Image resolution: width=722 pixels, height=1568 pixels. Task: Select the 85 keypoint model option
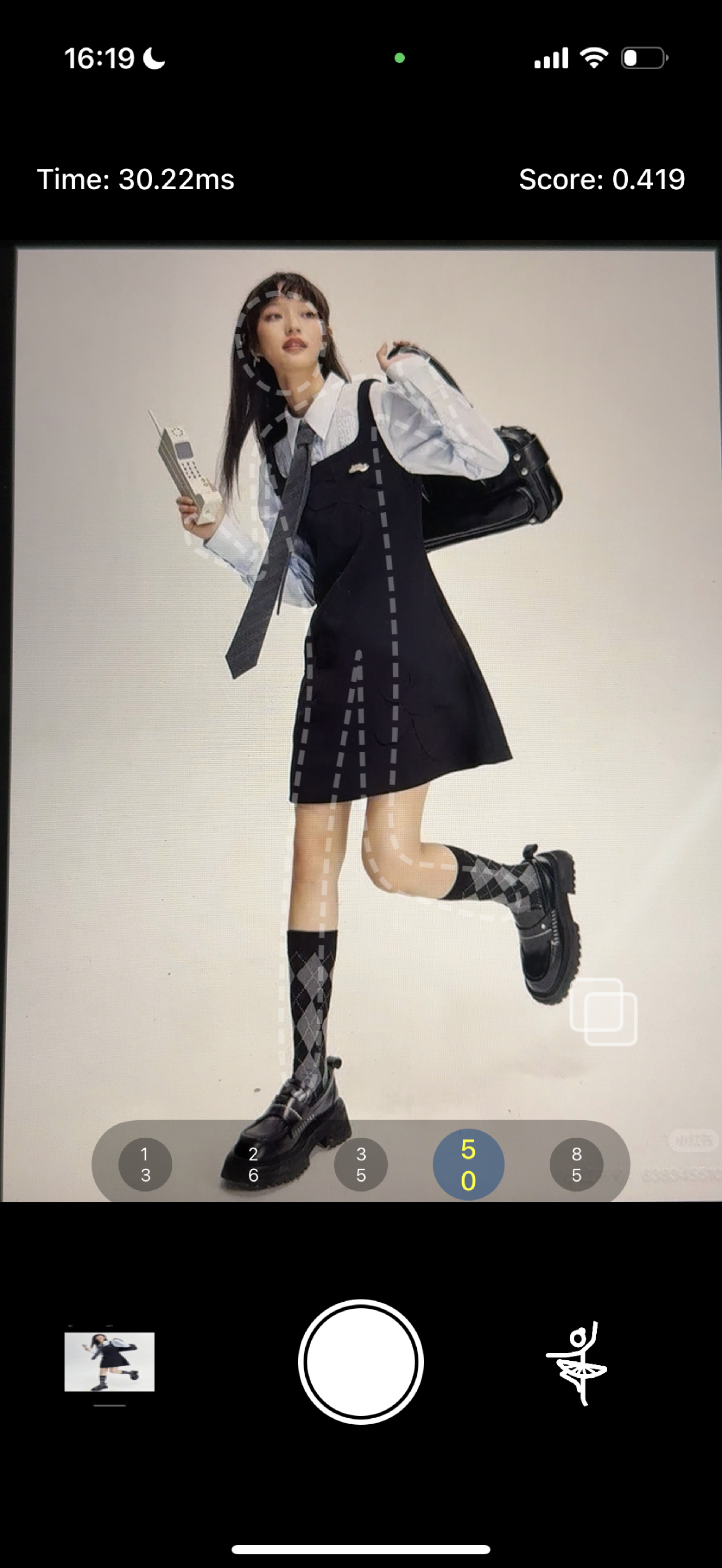pos(576,1165)
